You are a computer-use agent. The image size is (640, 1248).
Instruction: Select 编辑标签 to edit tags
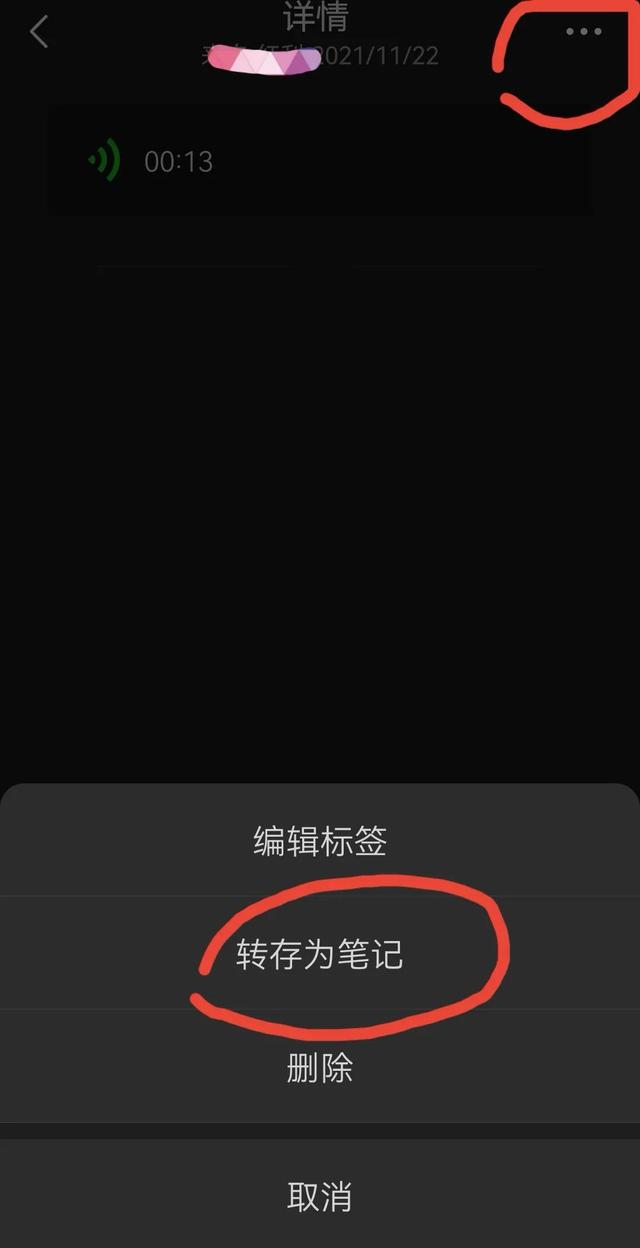[x=320, y=841]
